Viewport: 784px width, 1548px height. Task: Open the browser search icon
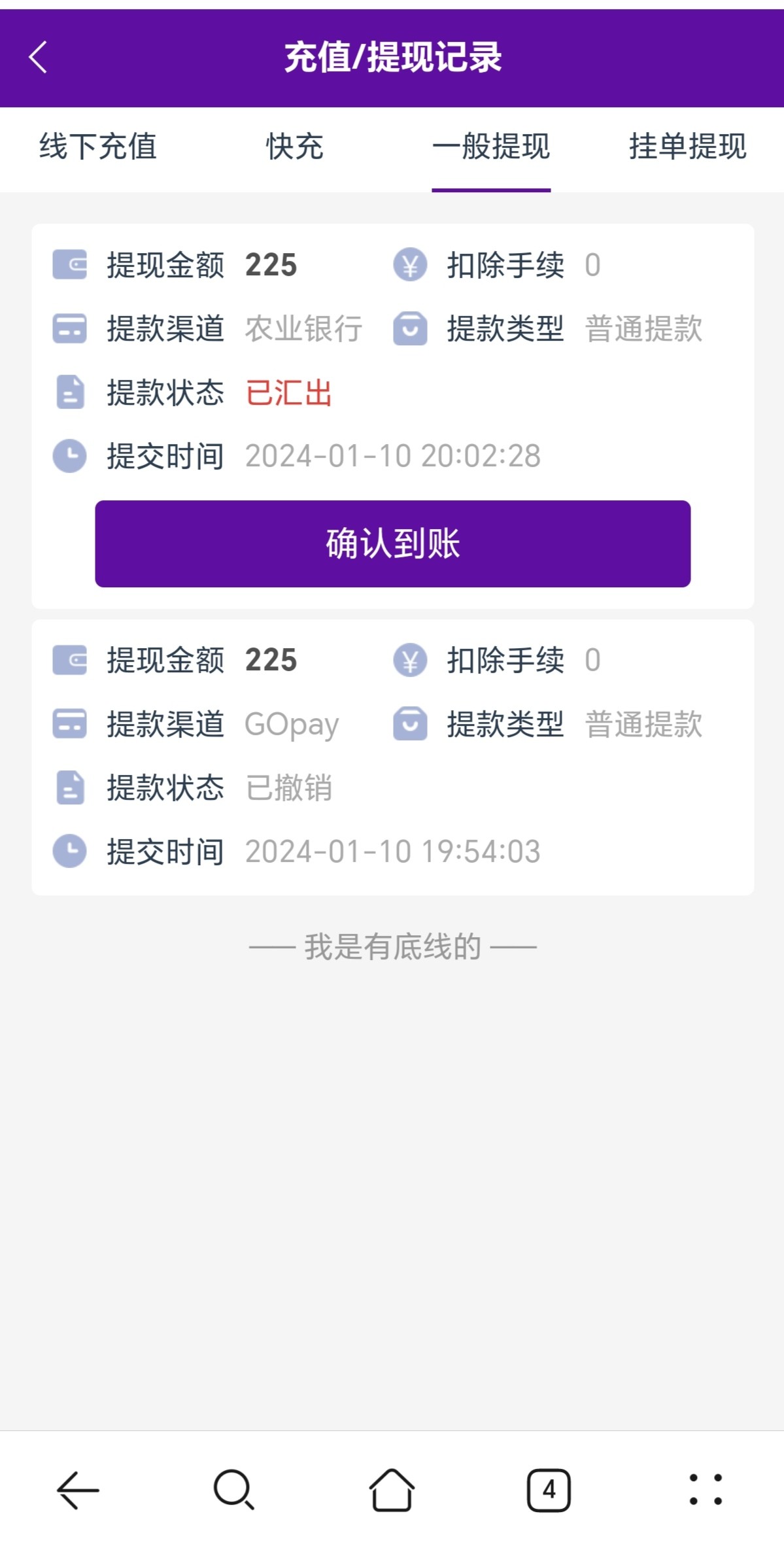(234, 1490)
